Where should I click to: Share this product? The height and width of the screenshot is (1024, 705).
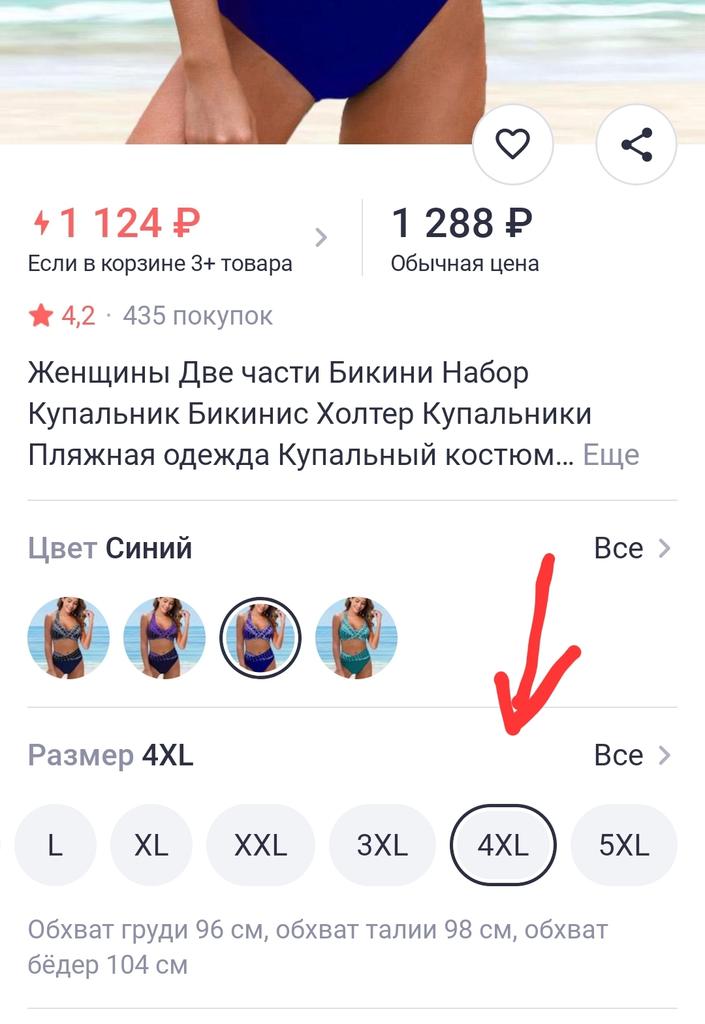tap(636, 145)
